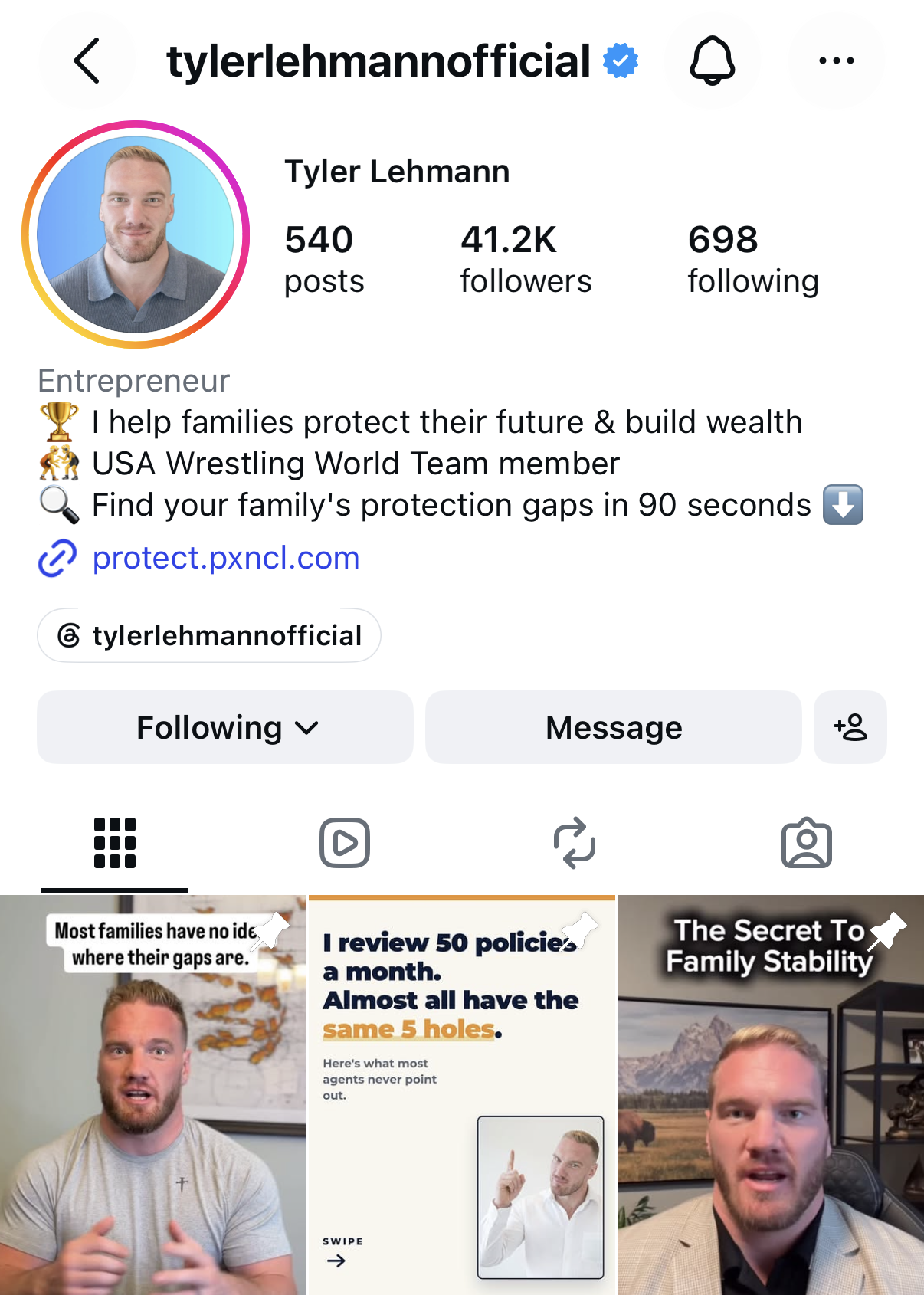The width and height of the screenshot is (924, 1295).
Task: Show suggested accounts with the add-person button
Action: pos(850,727)
